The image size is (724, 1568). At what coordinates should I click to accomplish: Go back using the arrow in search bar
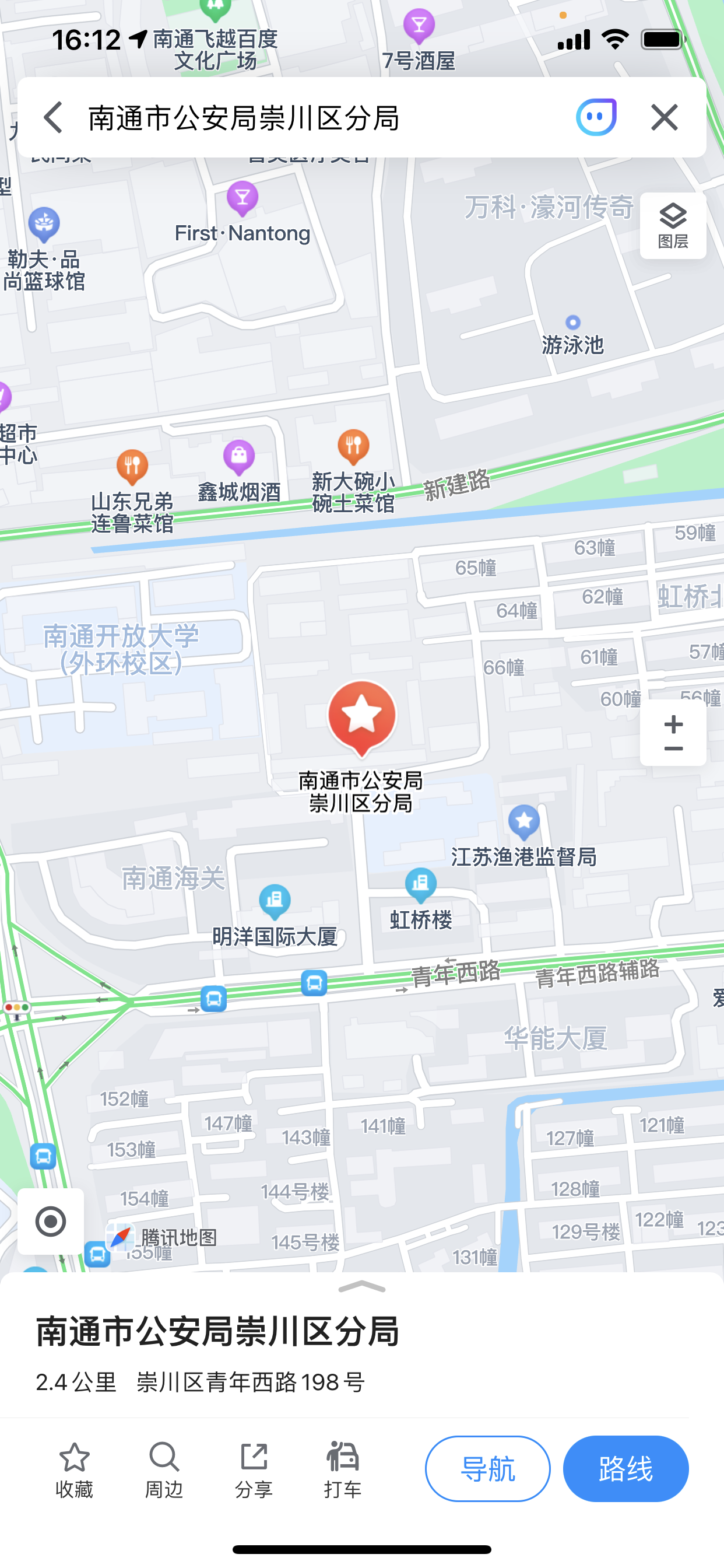point(54,117)
